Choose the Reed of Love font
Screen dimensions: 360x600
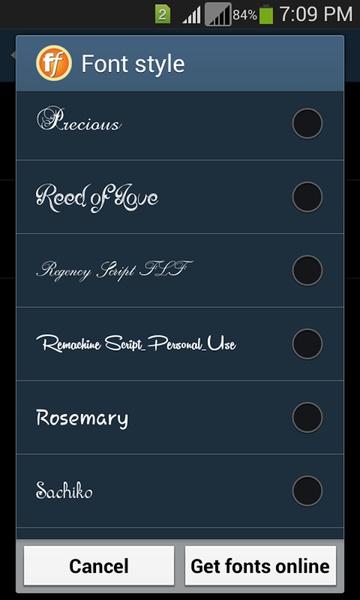tap(179, 197)
